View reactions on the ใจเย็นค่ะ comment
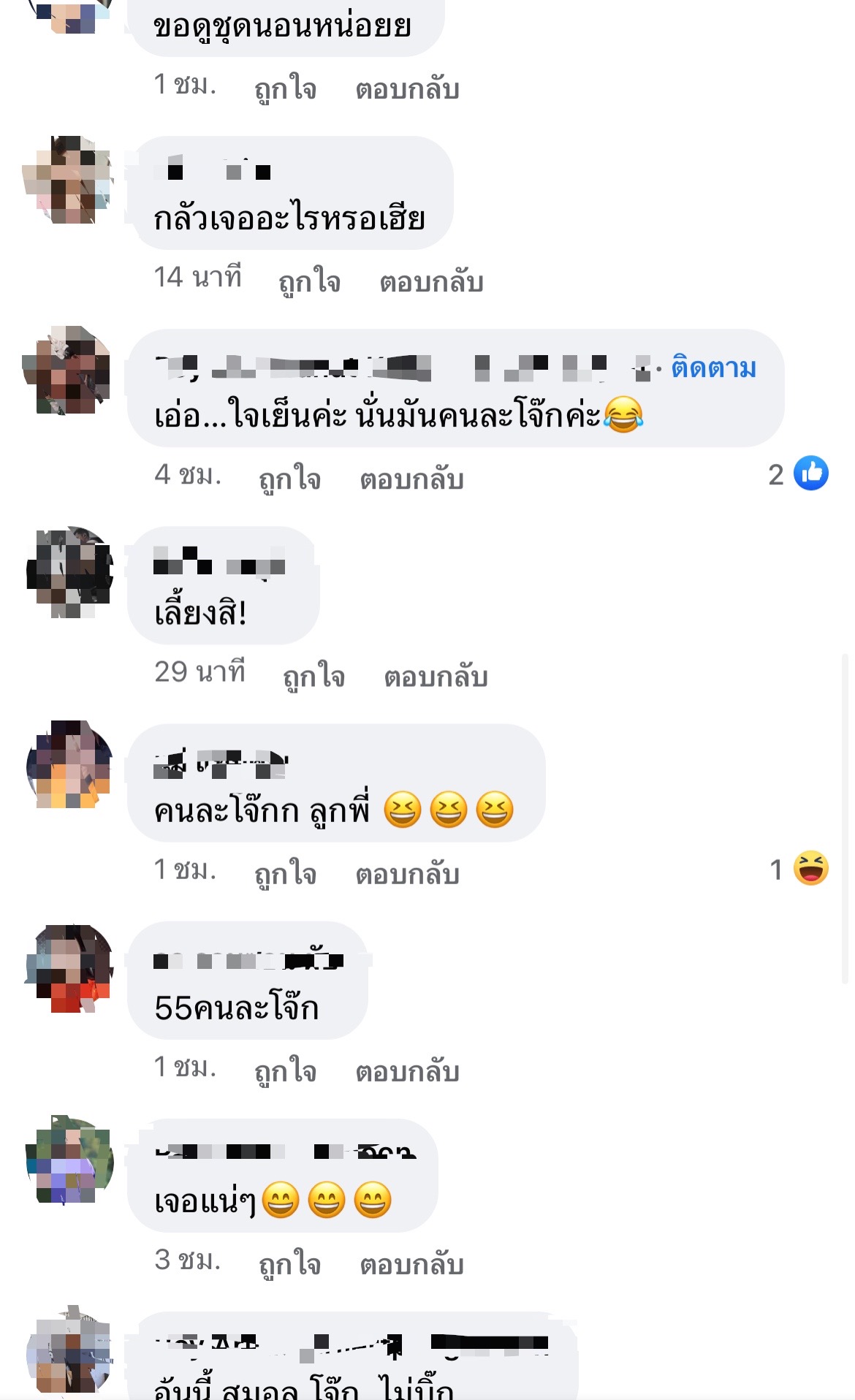The width and height of the screenshot is (855, 1400). (798, 475)
